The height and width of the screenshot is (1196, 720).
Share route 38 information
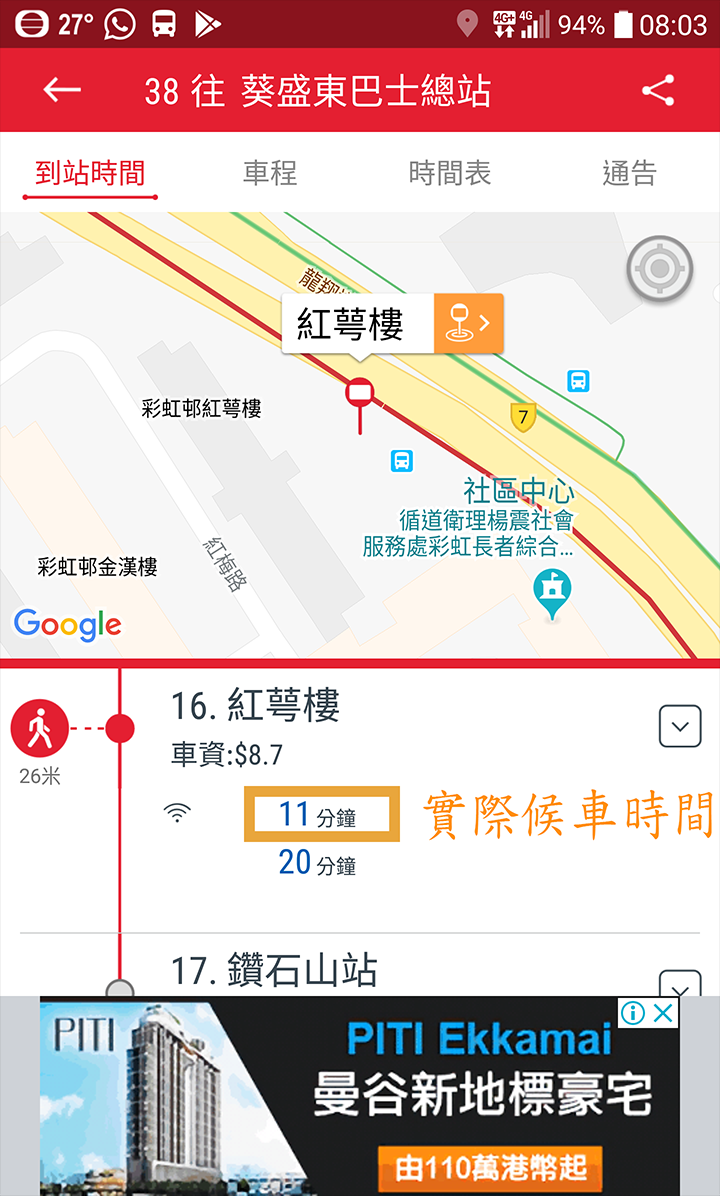point(657,91)
